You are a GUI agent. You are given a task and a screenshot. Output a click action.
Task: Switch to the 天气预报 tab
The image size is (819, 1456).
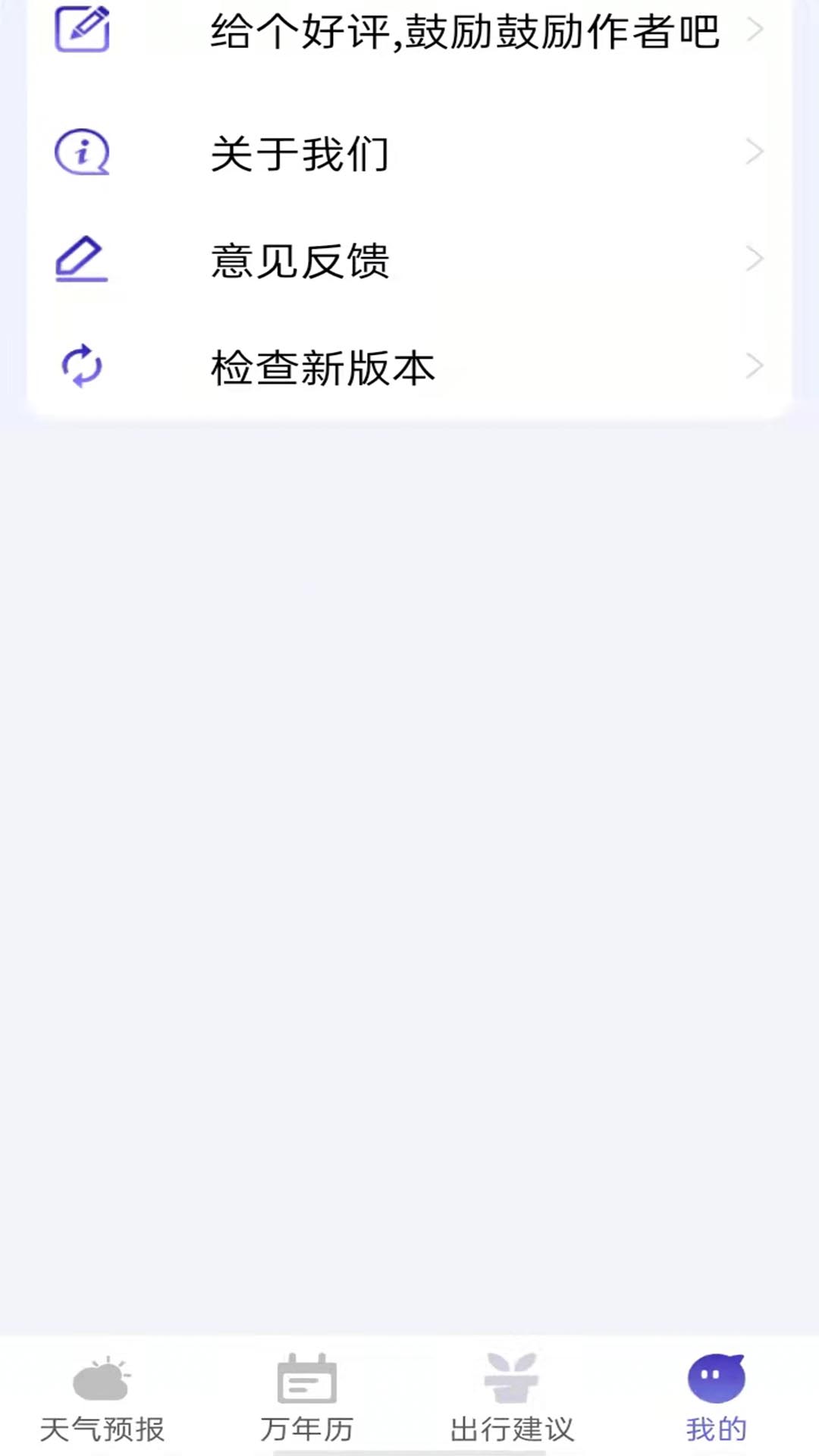(x=102, y=1399)
